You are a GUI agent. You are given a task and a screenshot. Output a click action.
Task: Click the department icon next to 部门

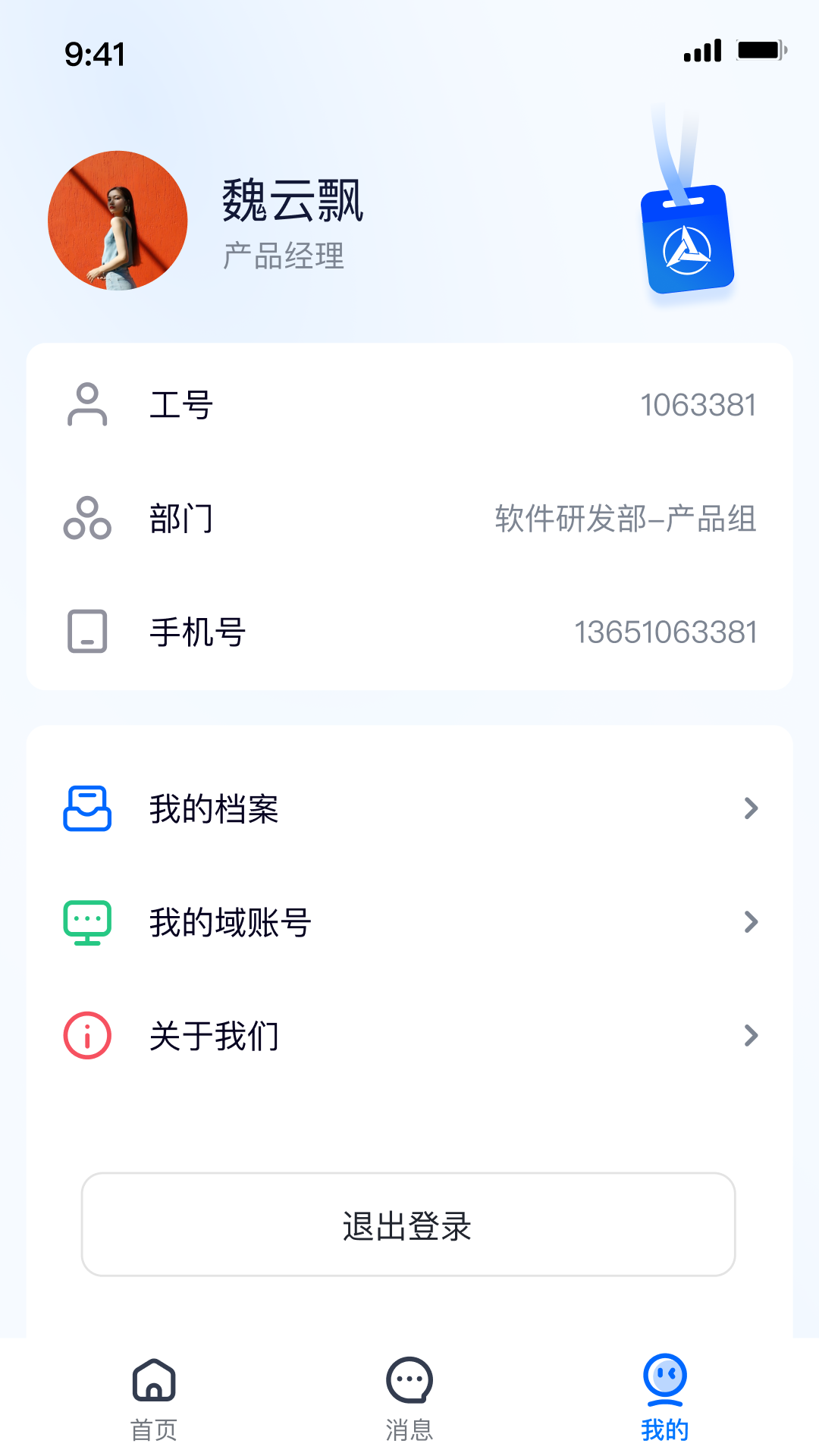[x=87, y=519]
